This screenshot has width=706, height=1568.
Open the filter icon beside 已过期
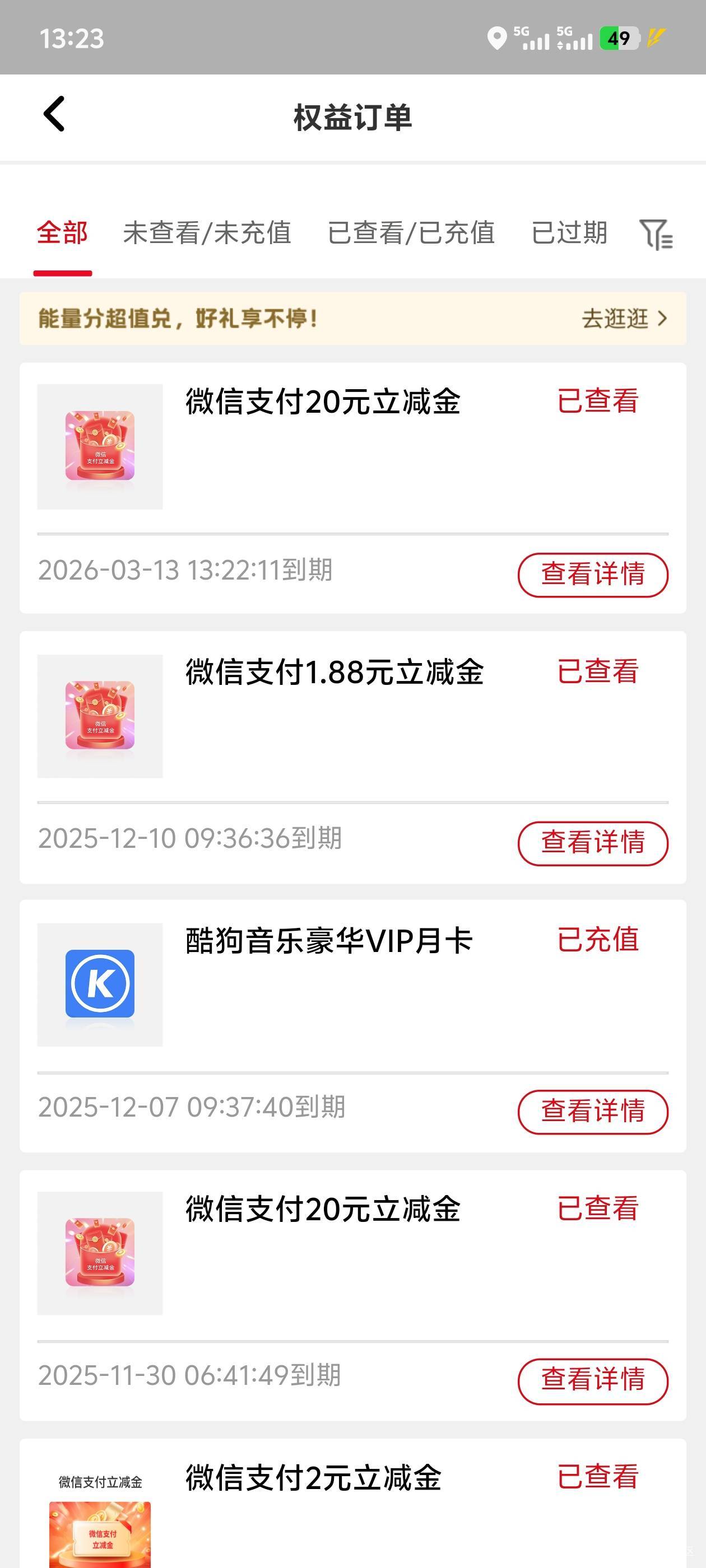click(656, 234)
